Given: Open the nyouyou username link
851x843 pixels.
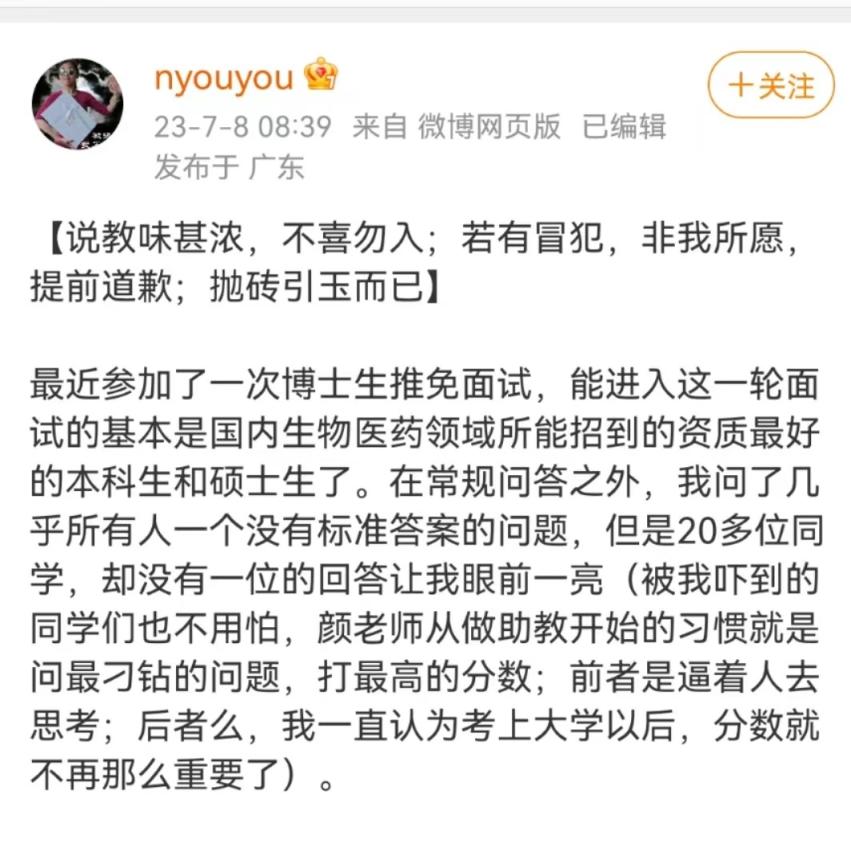Looking at the screenshot, I should pyautogui.click(x=224, y=78).
